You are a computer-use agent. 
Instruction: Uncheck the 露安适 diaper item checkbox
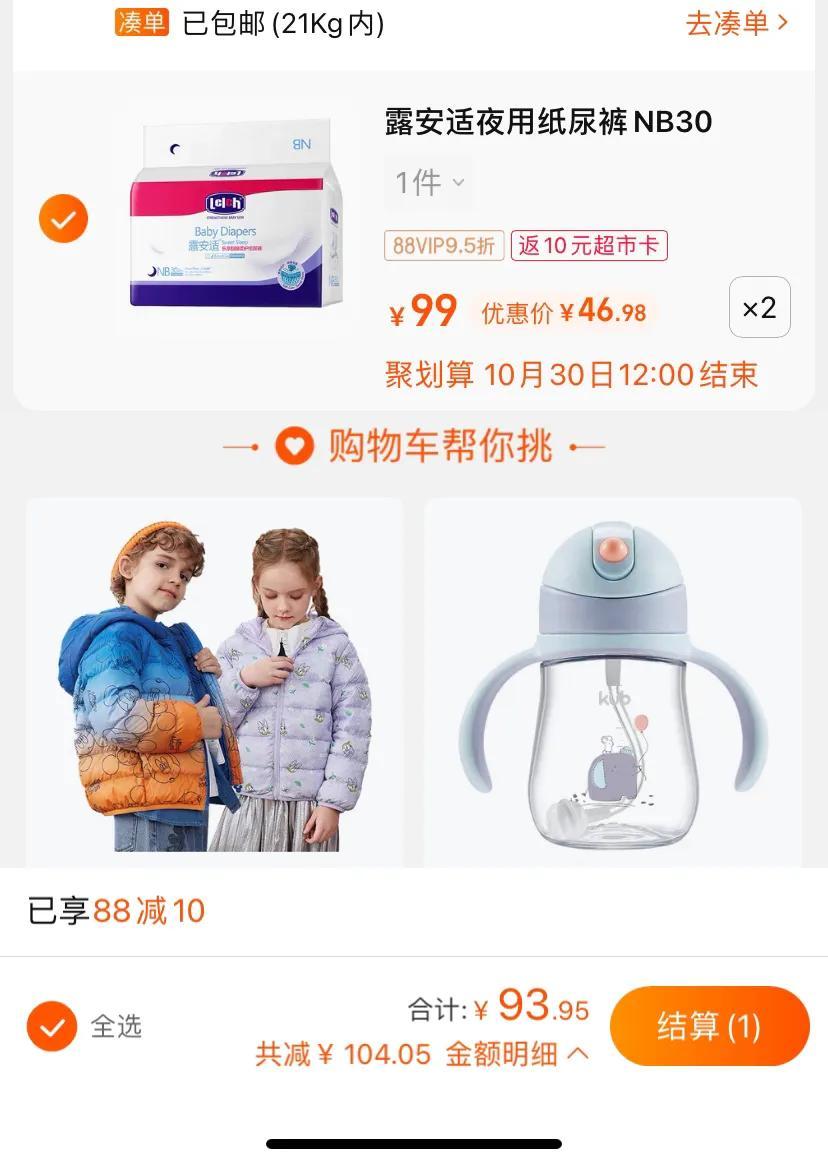pyautogui.click(x=64, y=219)
